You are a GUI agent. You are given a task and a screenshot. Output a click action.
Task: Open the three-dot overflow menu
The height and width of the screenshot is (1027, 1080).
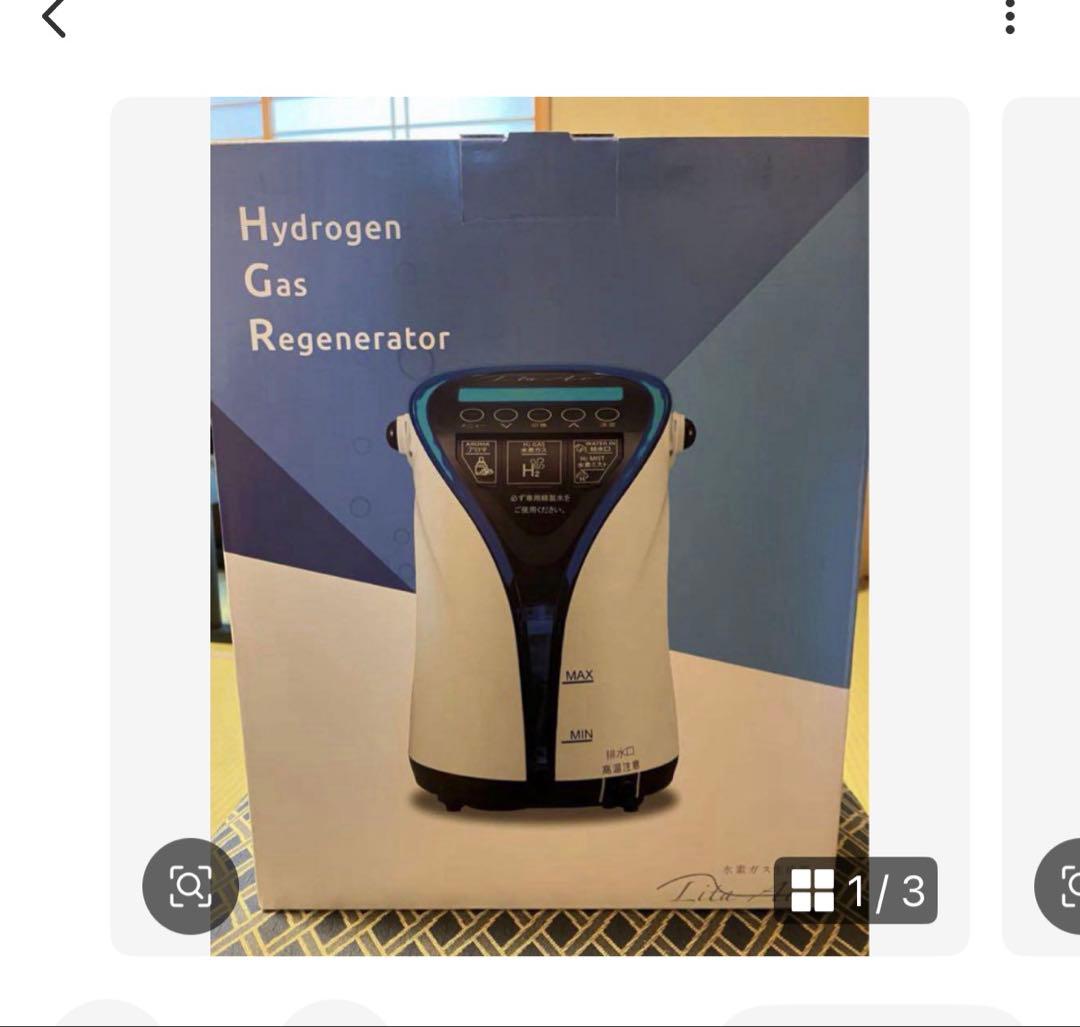pyautogui.click(x=1010, y=17)
